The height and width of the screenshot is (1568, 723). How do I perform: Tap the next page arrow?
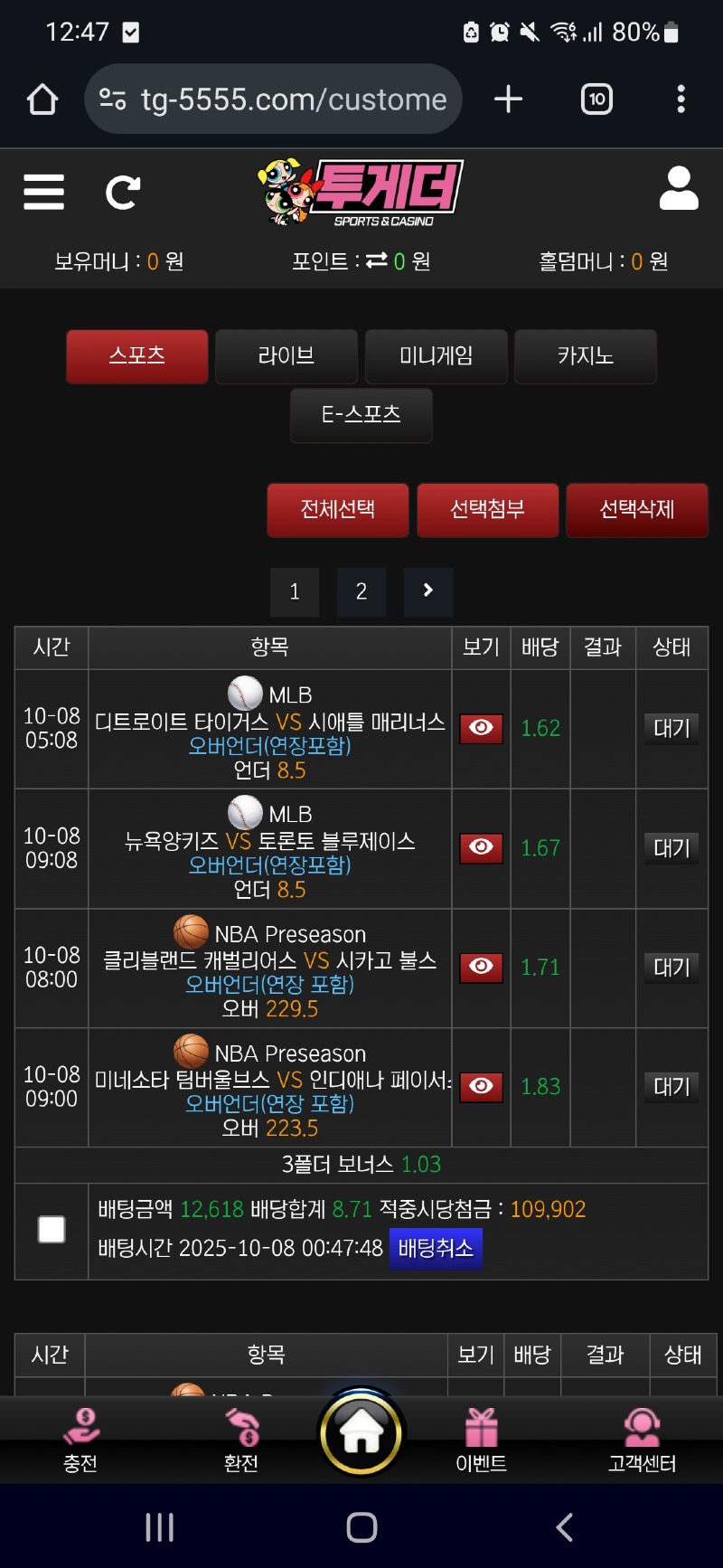coord(427,591)
